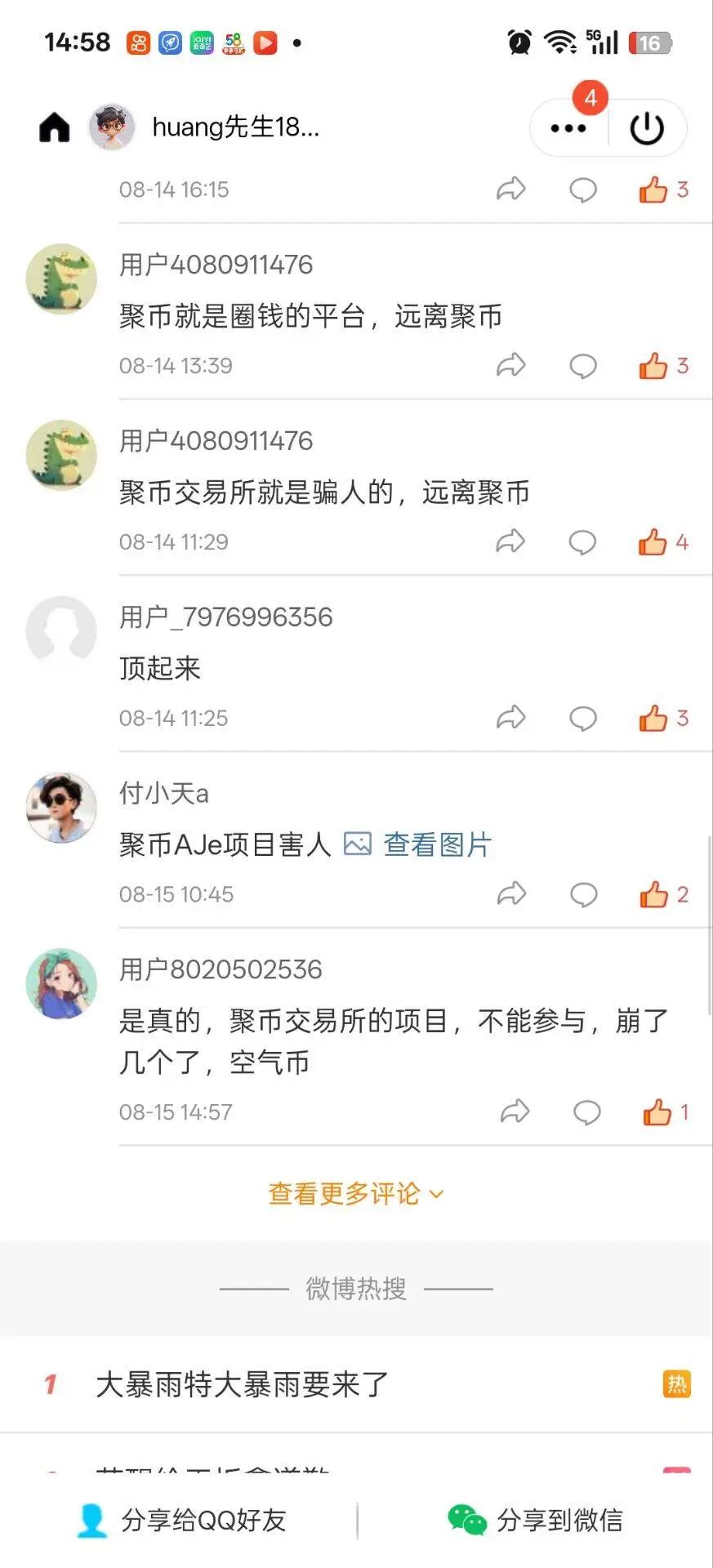Share to QQ friends
This screenshot has width=713, height=1568.
click(x=181, y=1520)
